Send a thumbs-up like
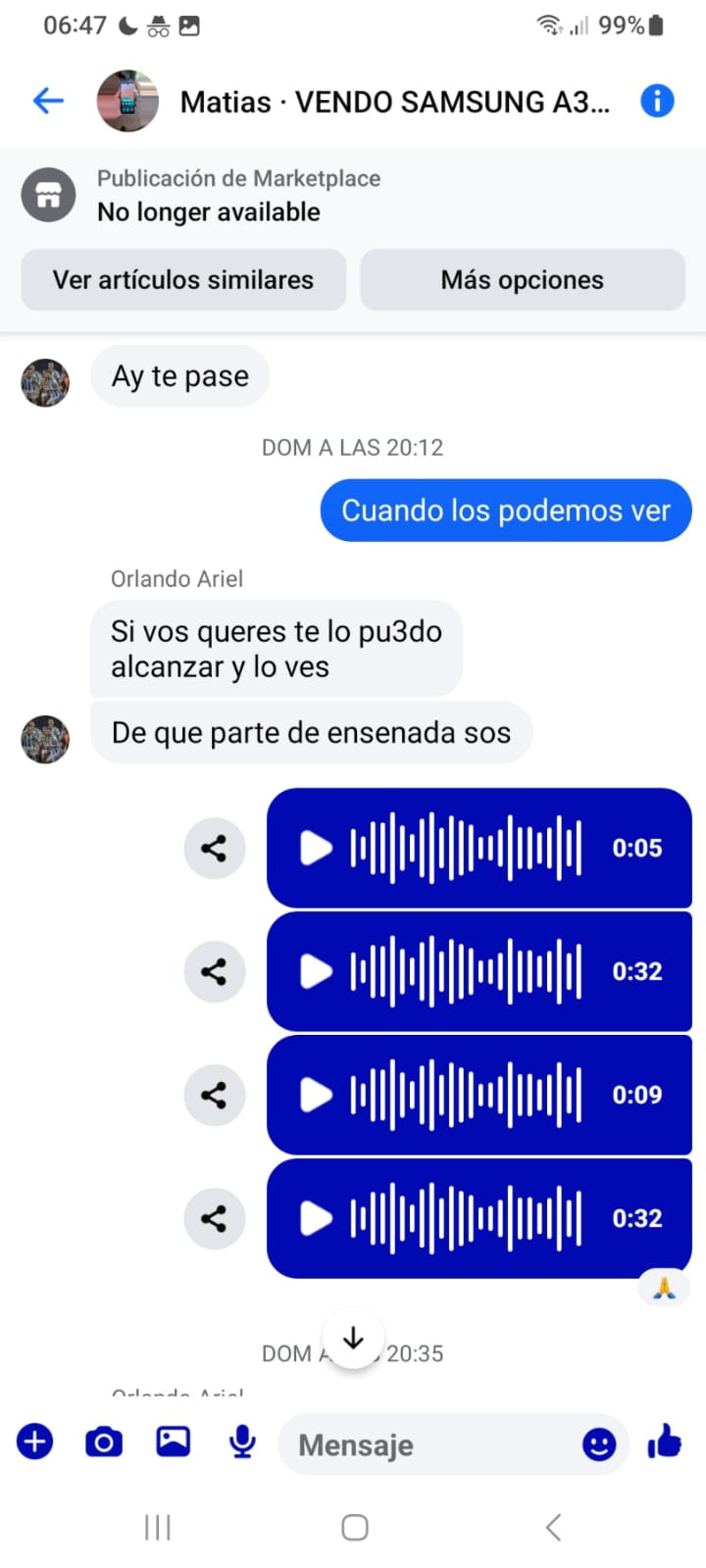Viewport: 706px width, 1568px height. (x=665, y=1442)
